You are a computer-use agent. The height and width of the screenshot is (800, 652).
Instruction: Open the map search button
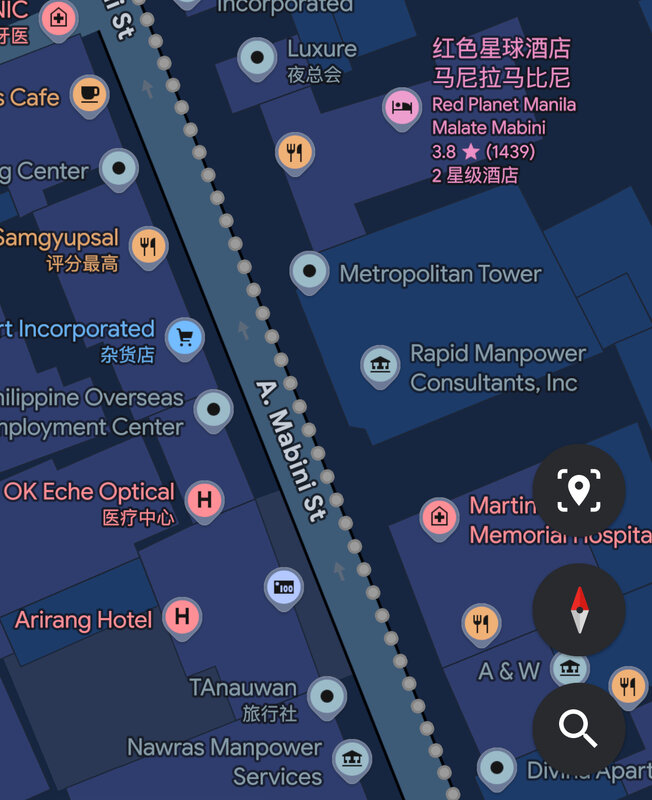578,730
